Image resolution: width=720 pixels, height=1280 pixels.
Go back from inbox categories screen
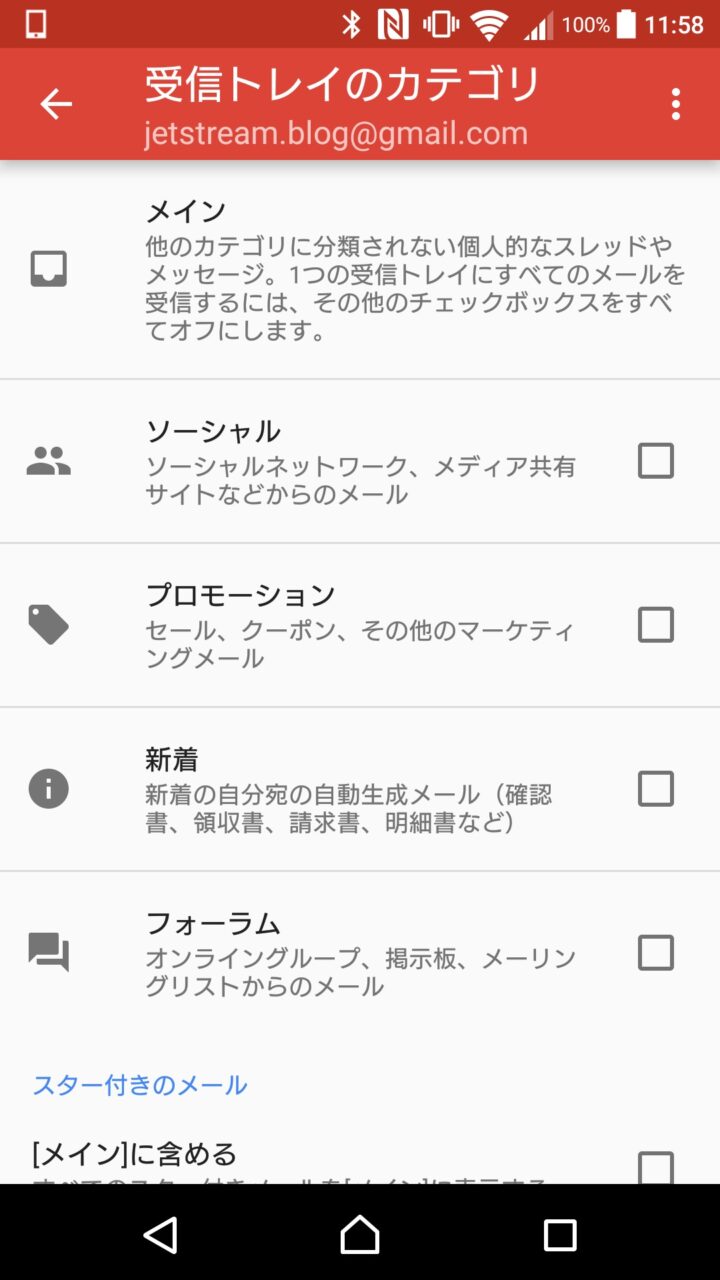pos(56,104)
